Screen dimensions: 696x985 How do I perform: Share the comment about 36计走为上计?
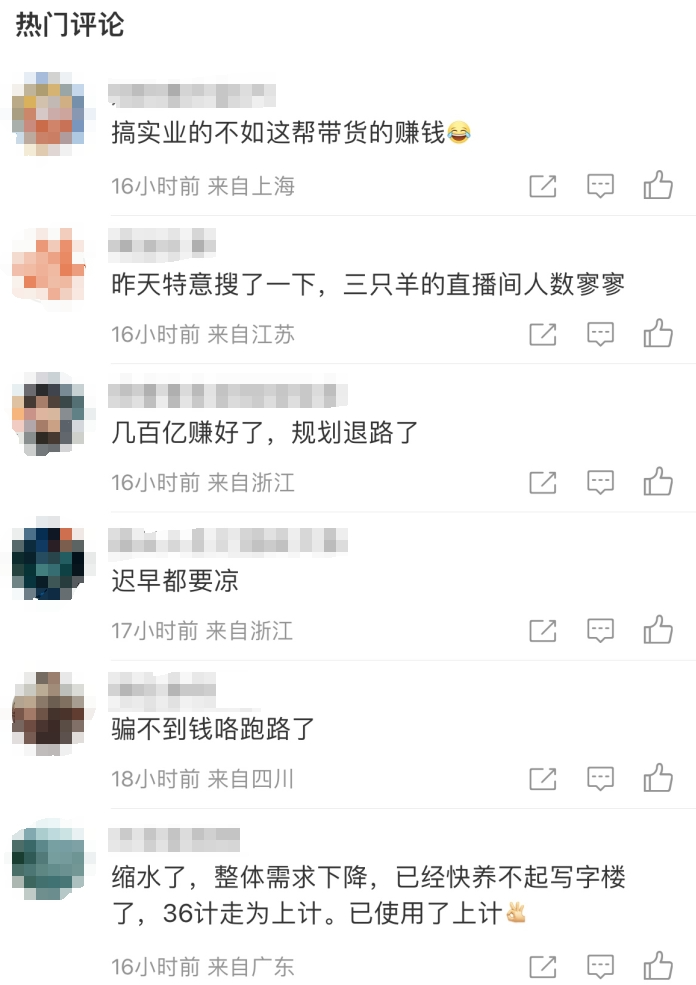542,966
